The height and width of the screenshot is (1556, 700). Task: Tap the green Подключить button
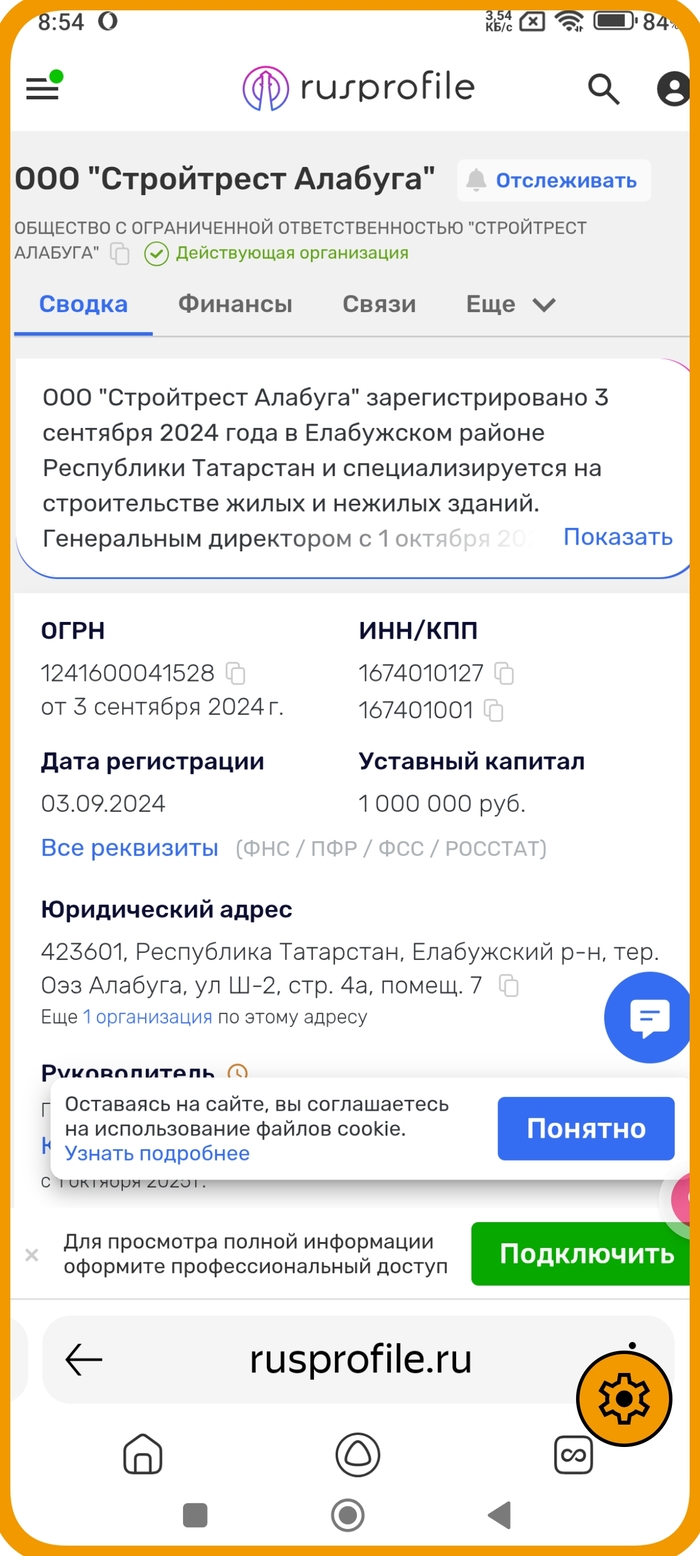(586, 1253)
